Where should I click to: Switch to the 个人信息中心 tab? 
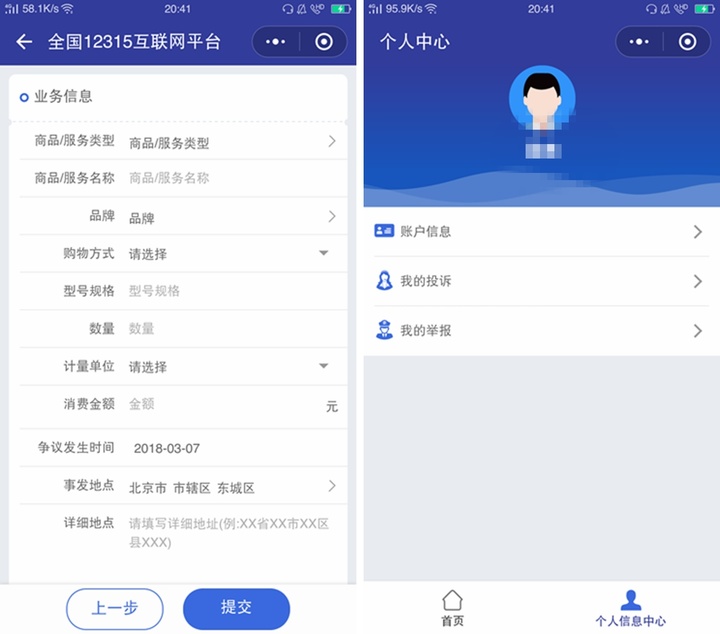(630, 608)
